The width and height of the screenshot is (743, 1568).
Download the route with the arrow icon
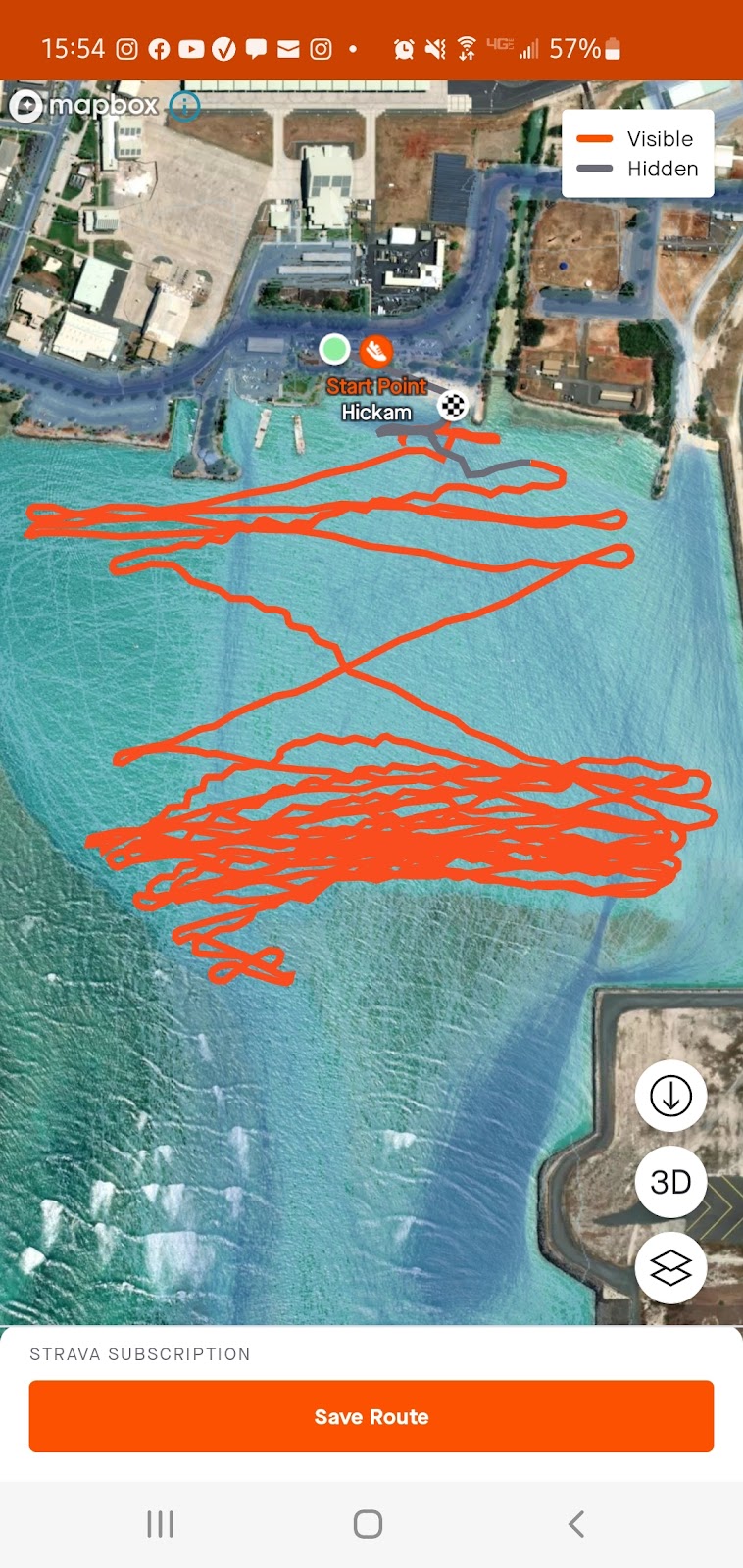pos(670,1097)
